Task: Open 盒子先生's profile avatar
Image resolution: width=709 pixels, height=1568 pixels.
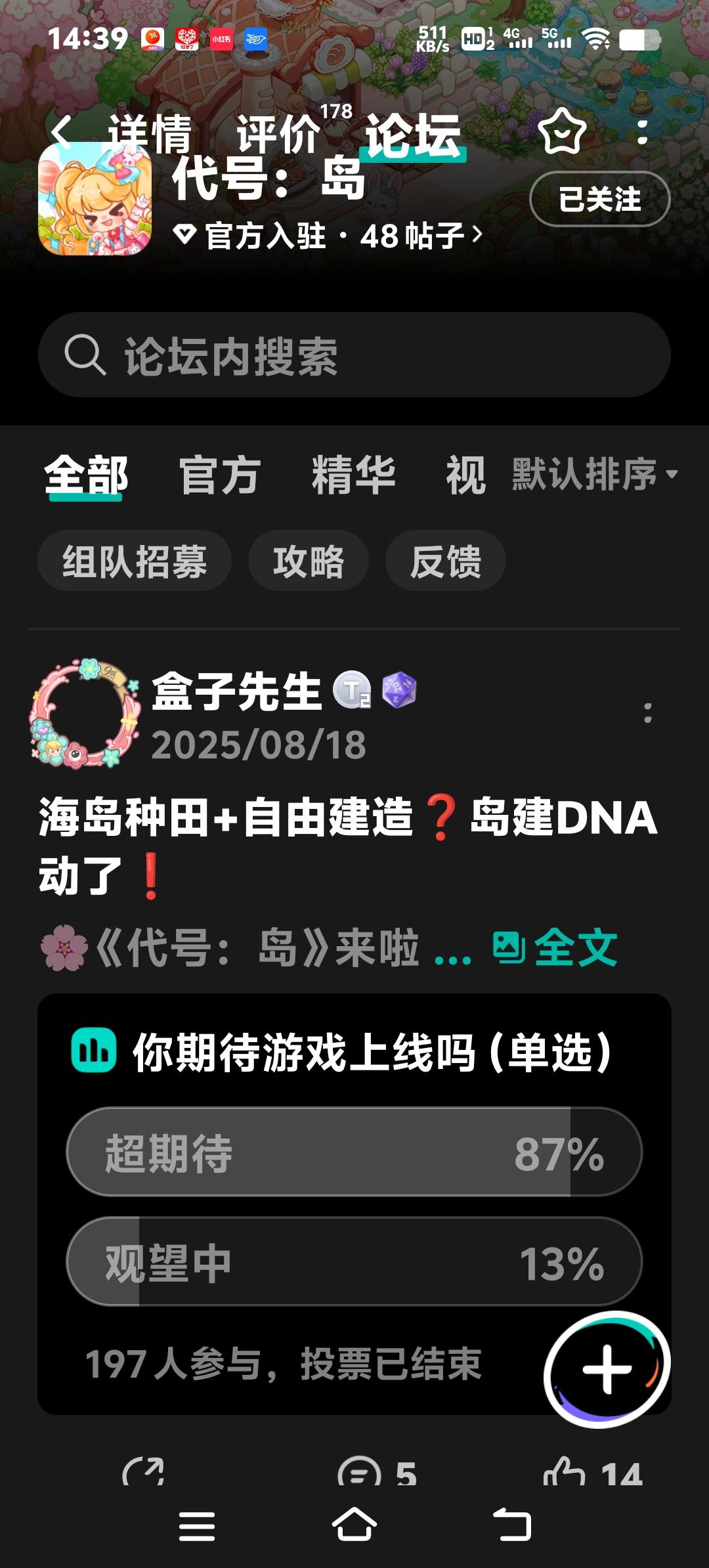Action: (x=85, y=714)
